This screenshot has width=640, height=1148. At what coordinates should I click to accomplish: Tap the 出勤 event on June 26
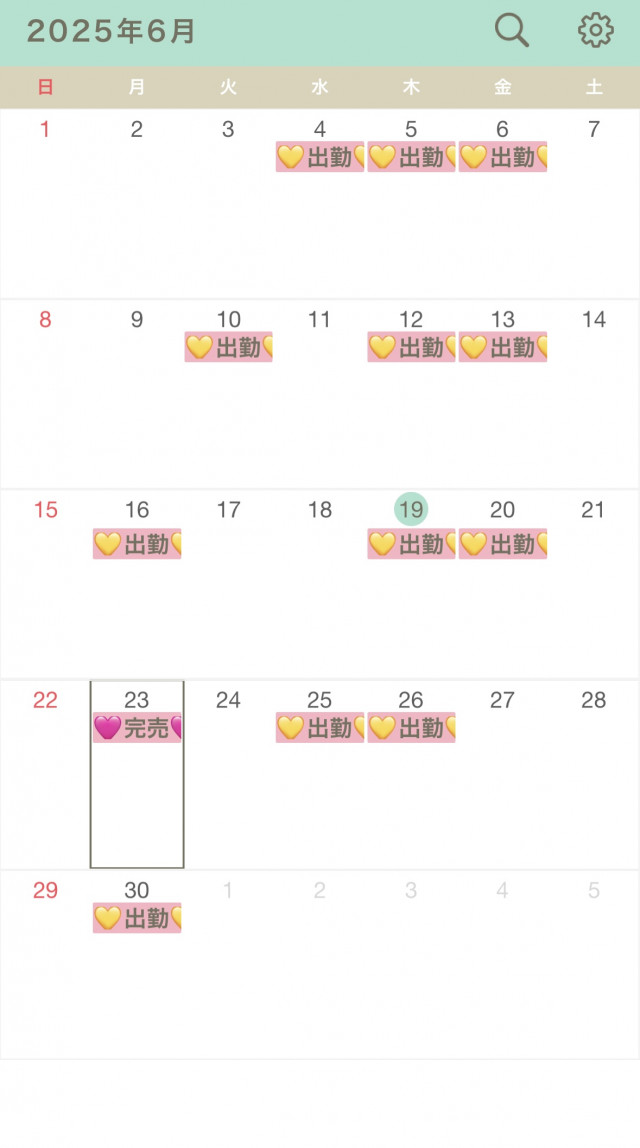[x=412, y=727]
